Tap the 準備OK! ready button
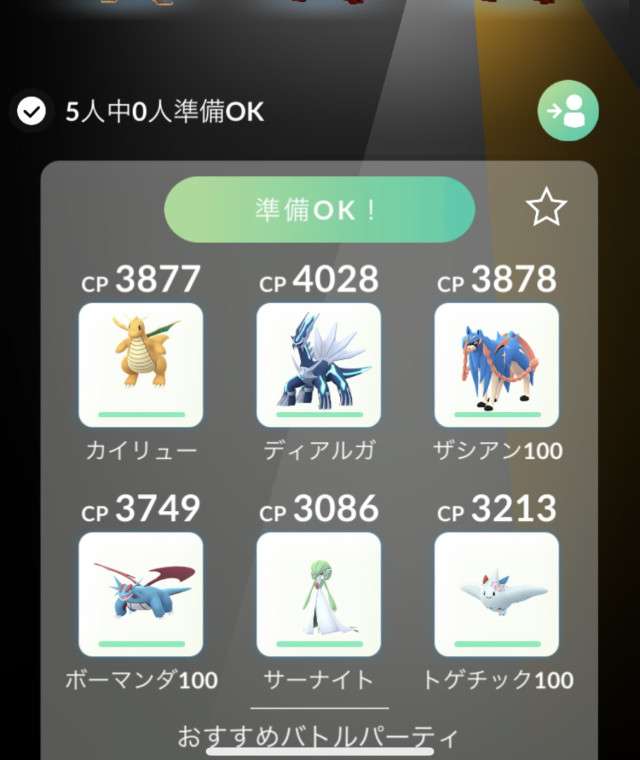This screenshot has width=640, height=760. tap(318, 209)
